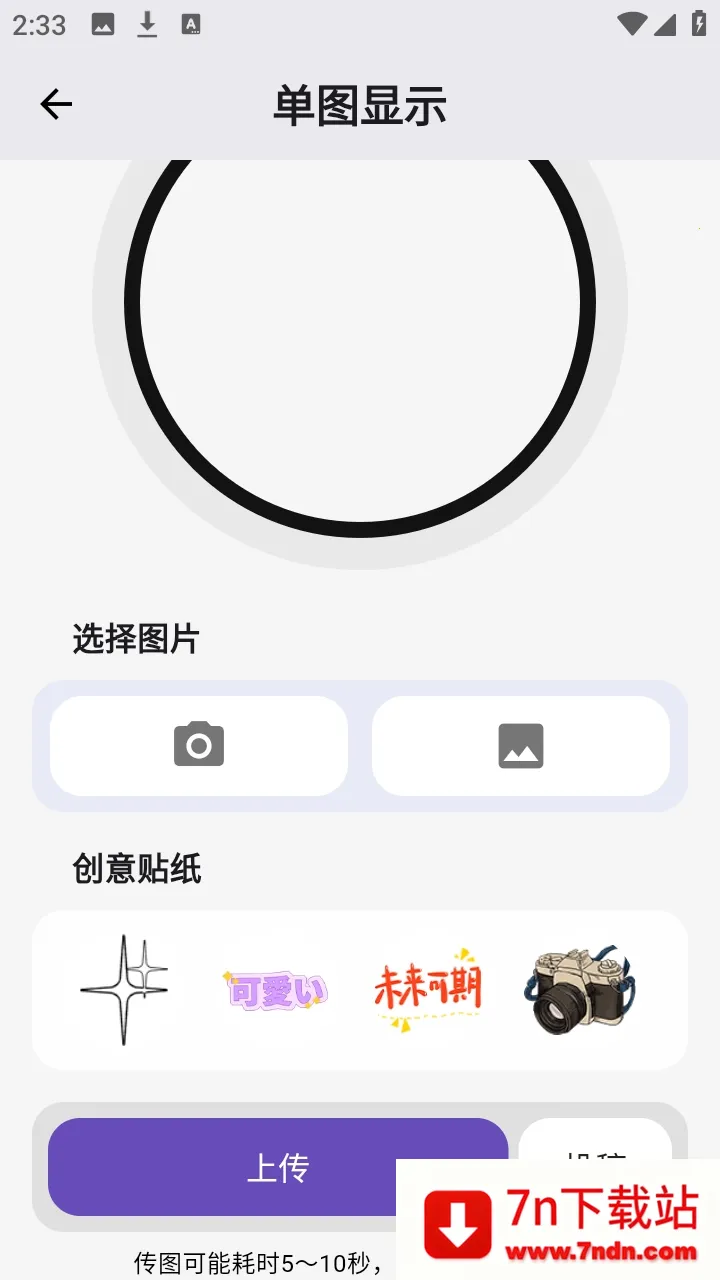Tap the clock showing 2:33
Screen dimensions: 720x1280
(x=38, y=24)
